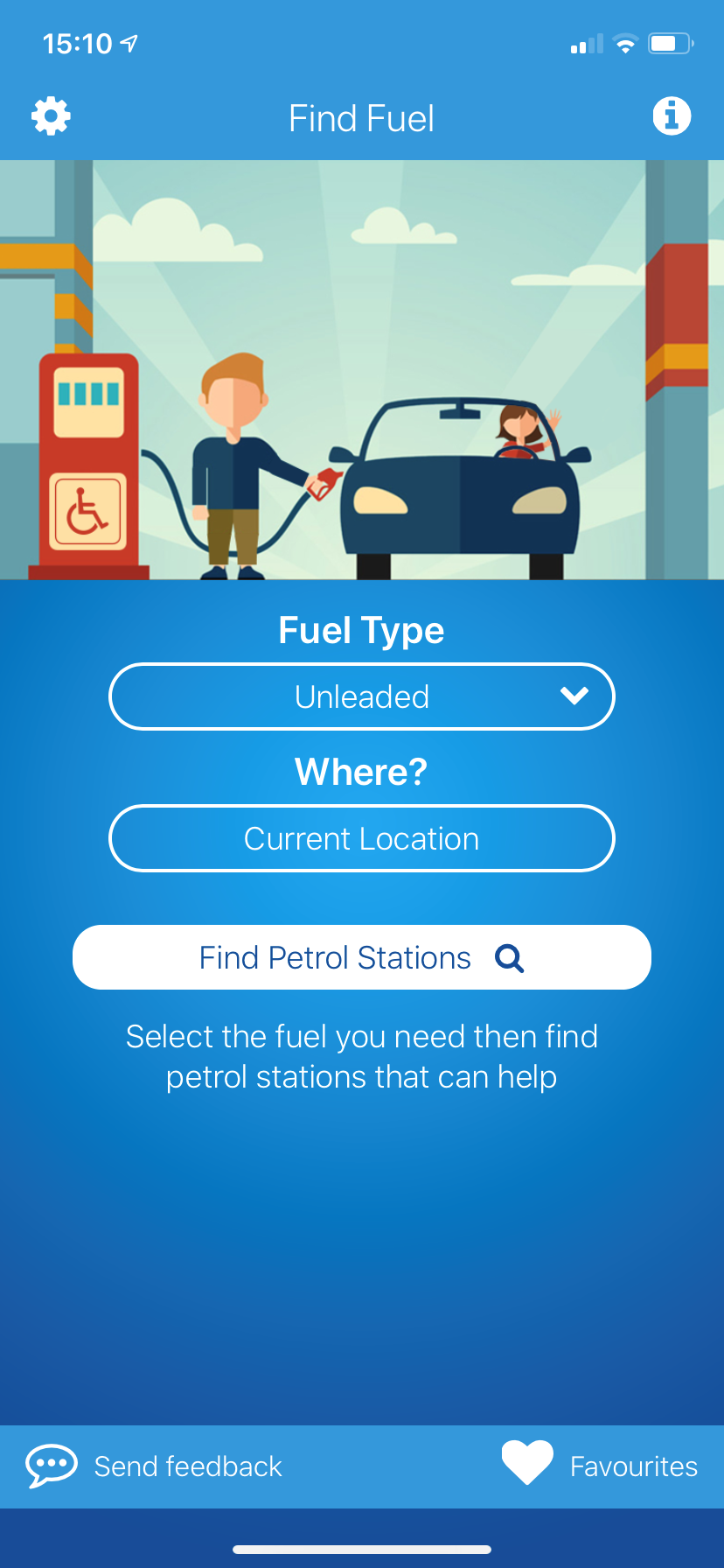Open Send feedback
The width and height of the screenshot is (724, 1568).
coord(154,1466)
